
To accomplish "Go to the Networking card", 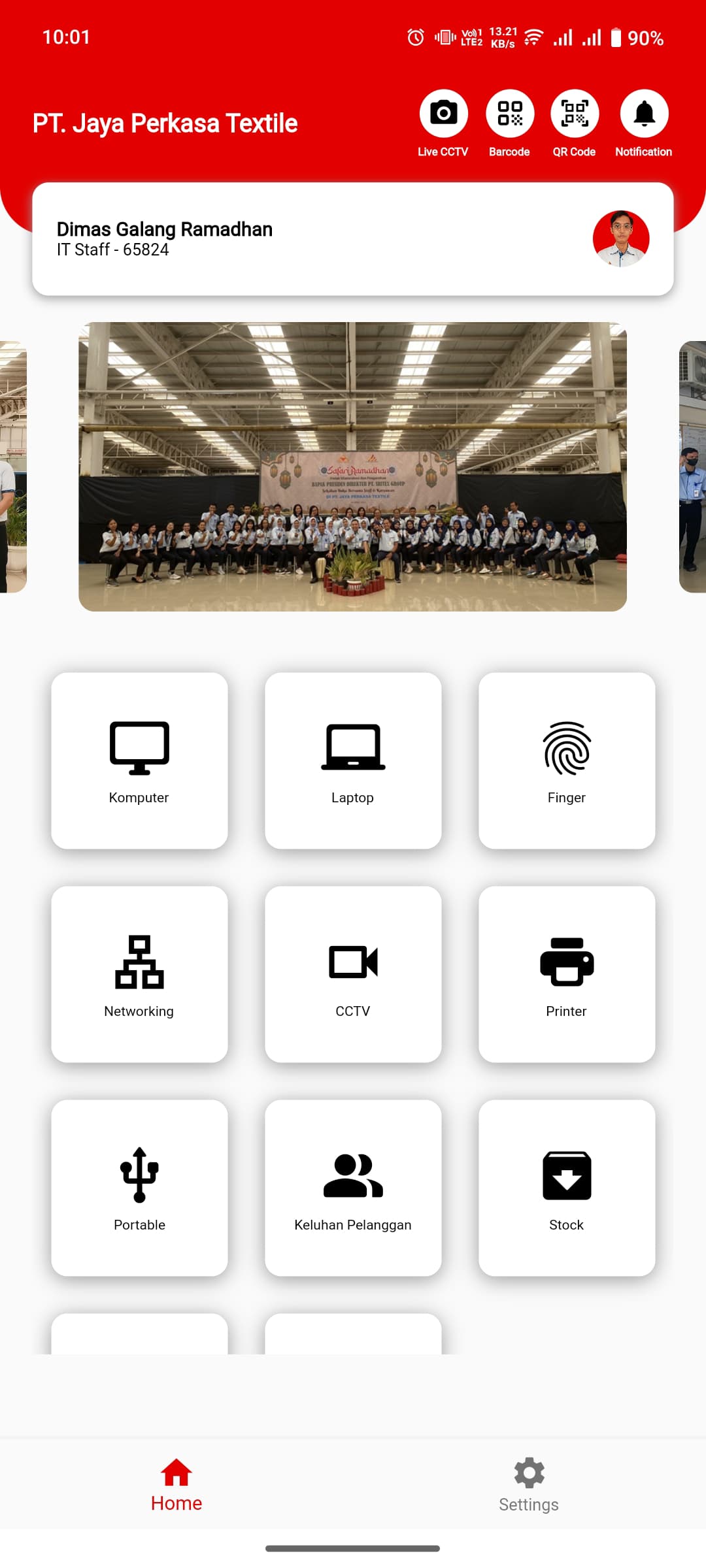I will (x=139, y=974).
